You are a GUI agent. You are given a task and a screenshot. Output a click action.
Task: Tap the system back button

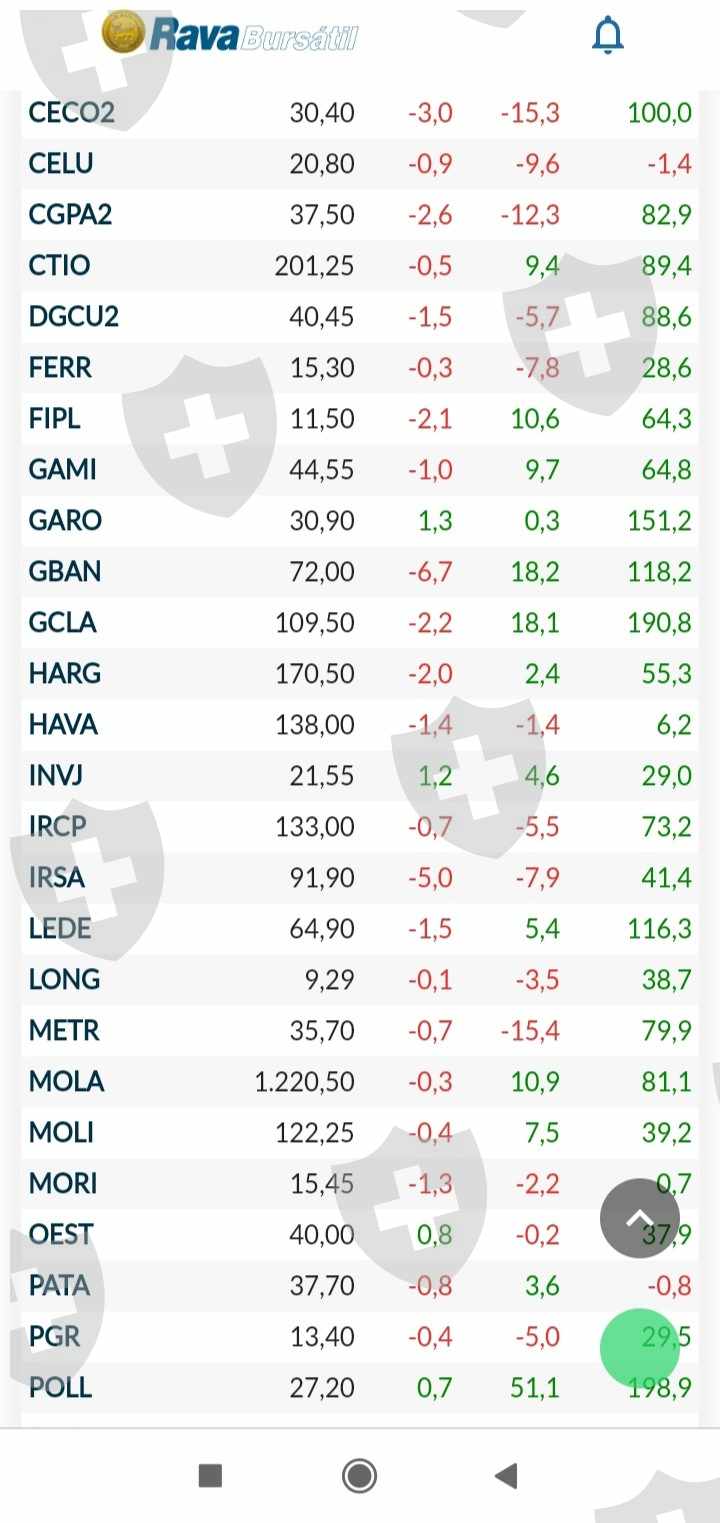click(x=506, y=1475)
